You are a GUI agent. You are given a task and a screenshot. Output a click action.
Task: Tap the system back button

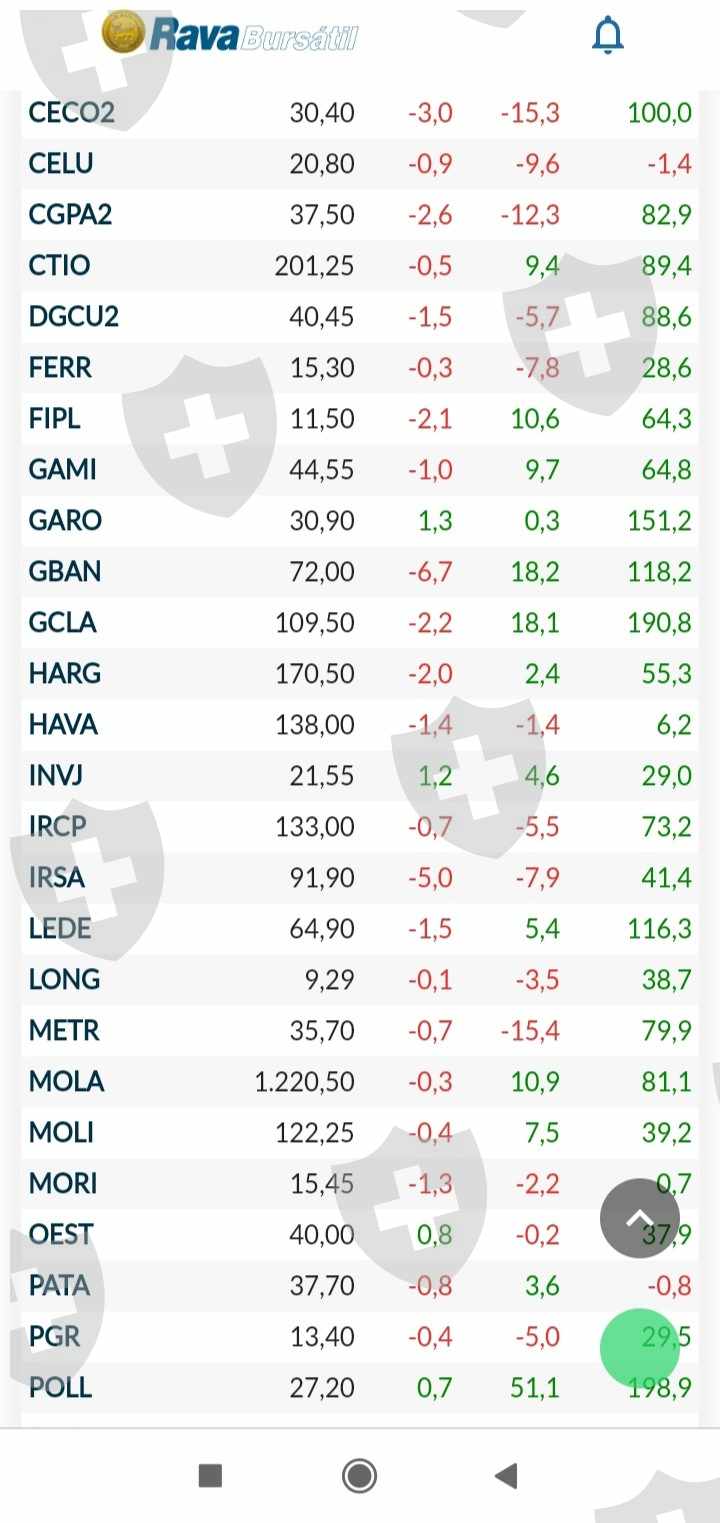click(x=506, y=1475)
